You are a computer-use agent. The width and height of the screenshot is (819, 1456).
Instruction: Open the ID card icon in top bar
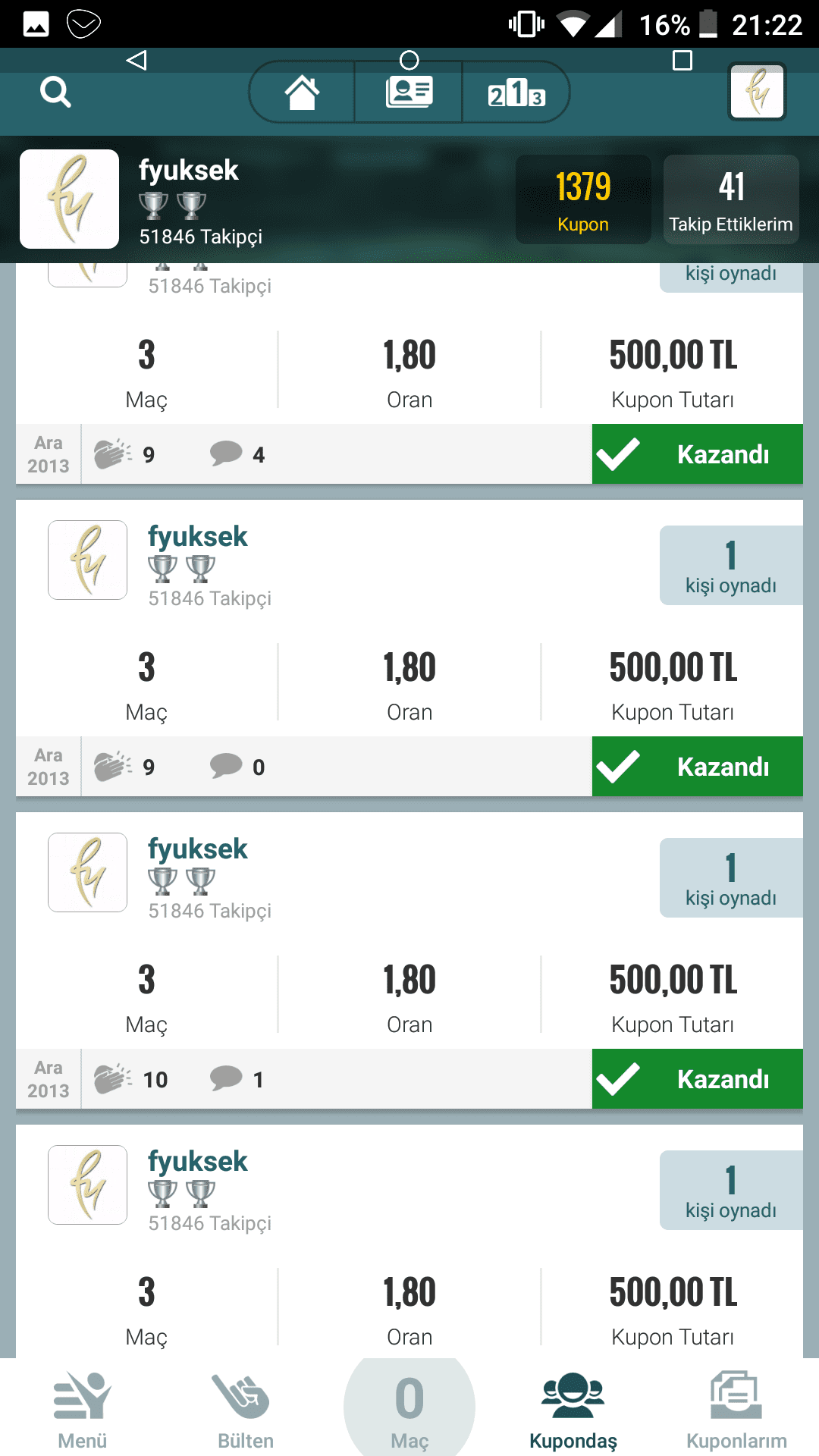(409, 93)
